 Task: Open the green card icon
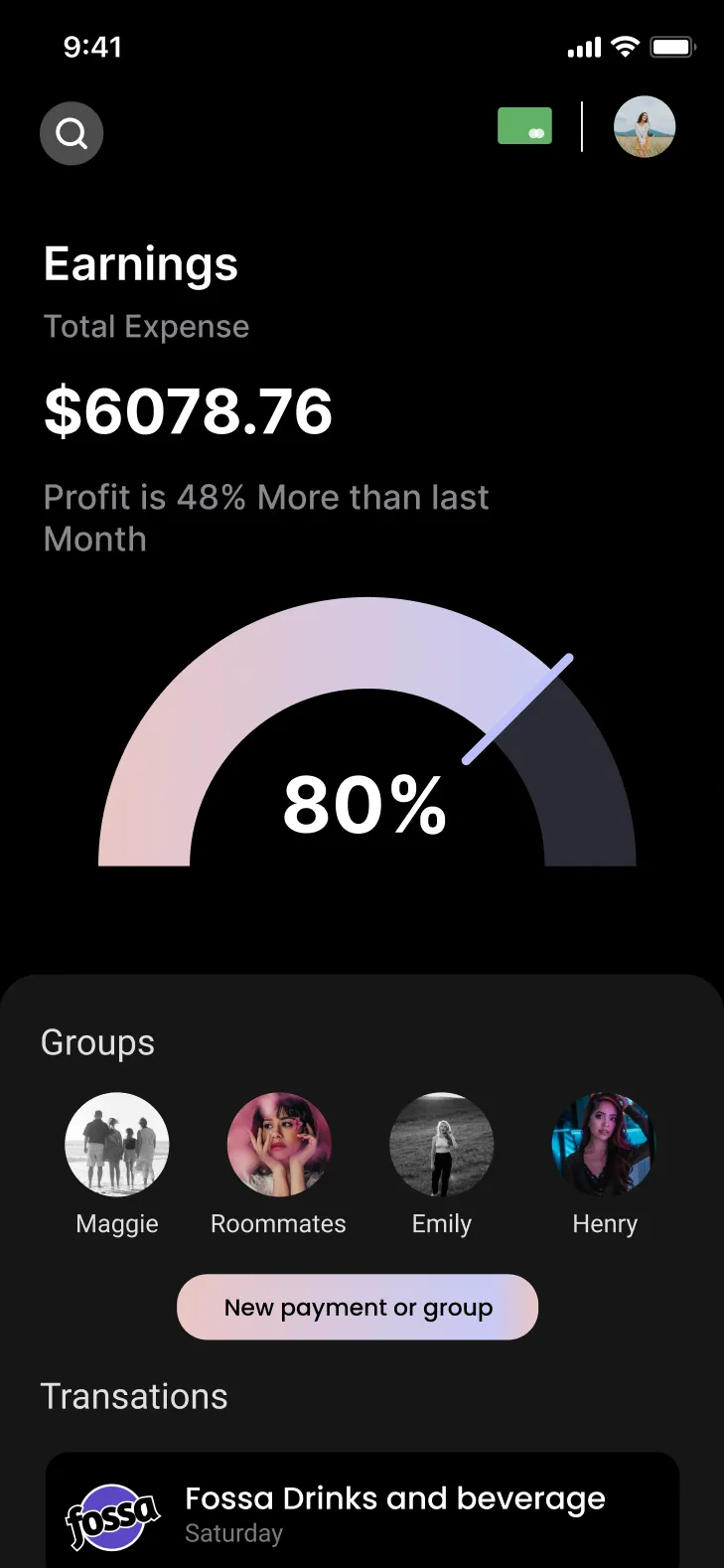524,126
